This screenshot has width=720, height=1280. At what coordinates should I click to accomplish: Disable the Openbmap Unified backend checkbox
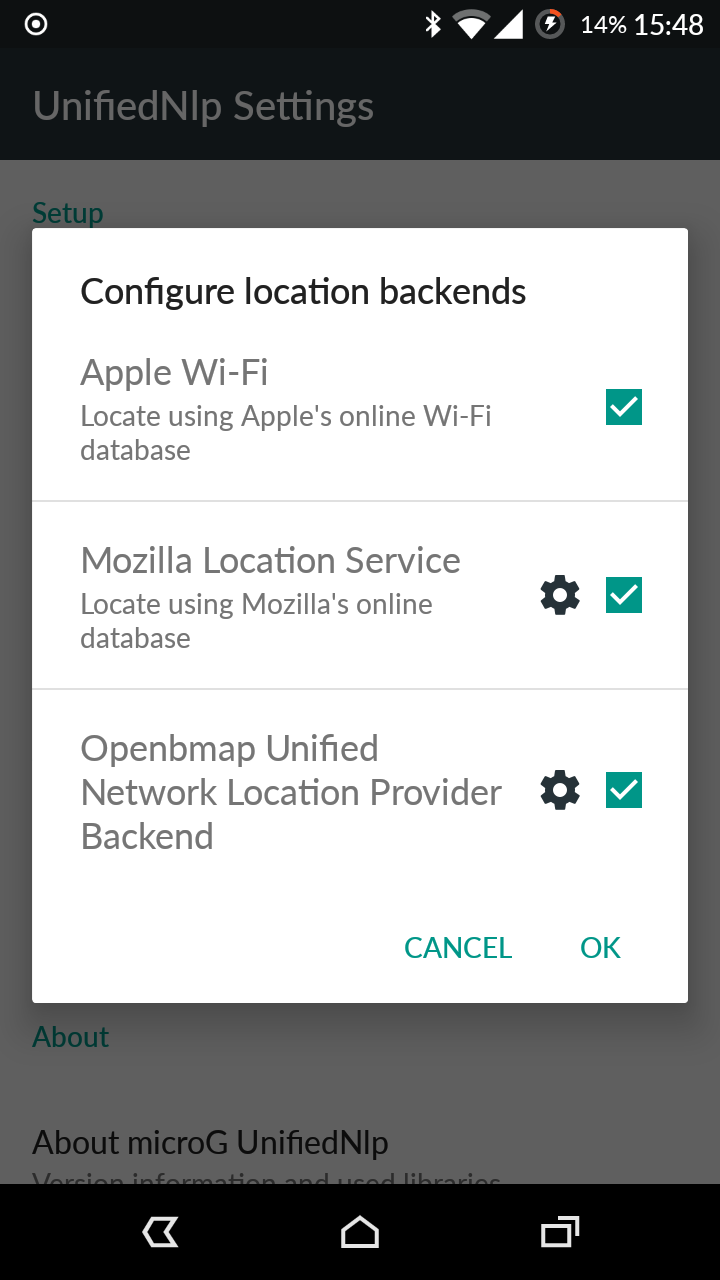(x=623, y=791)
